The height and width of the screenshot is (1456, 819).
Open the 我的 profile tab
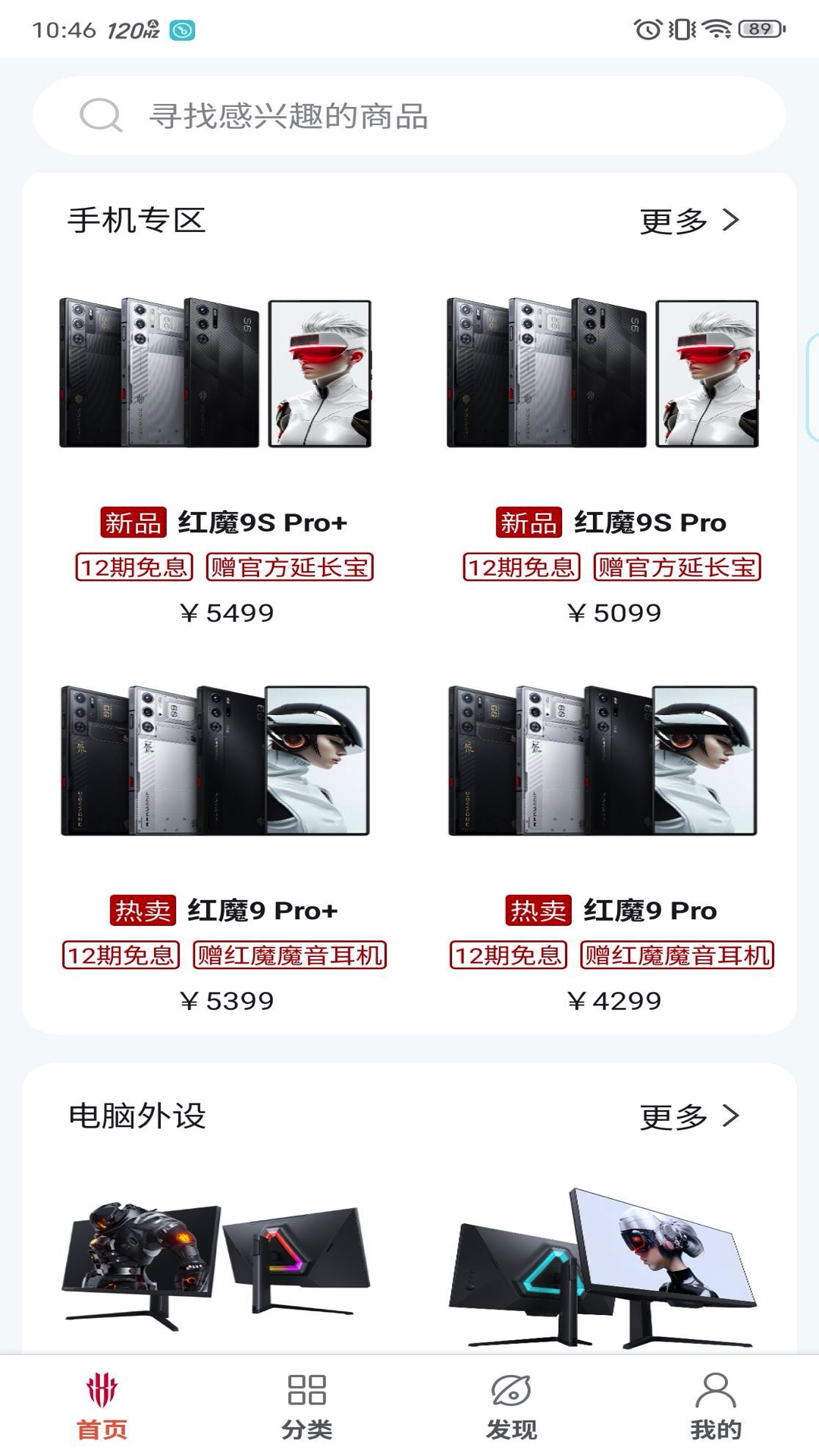pyautogui.click(x=715, y=1407)
